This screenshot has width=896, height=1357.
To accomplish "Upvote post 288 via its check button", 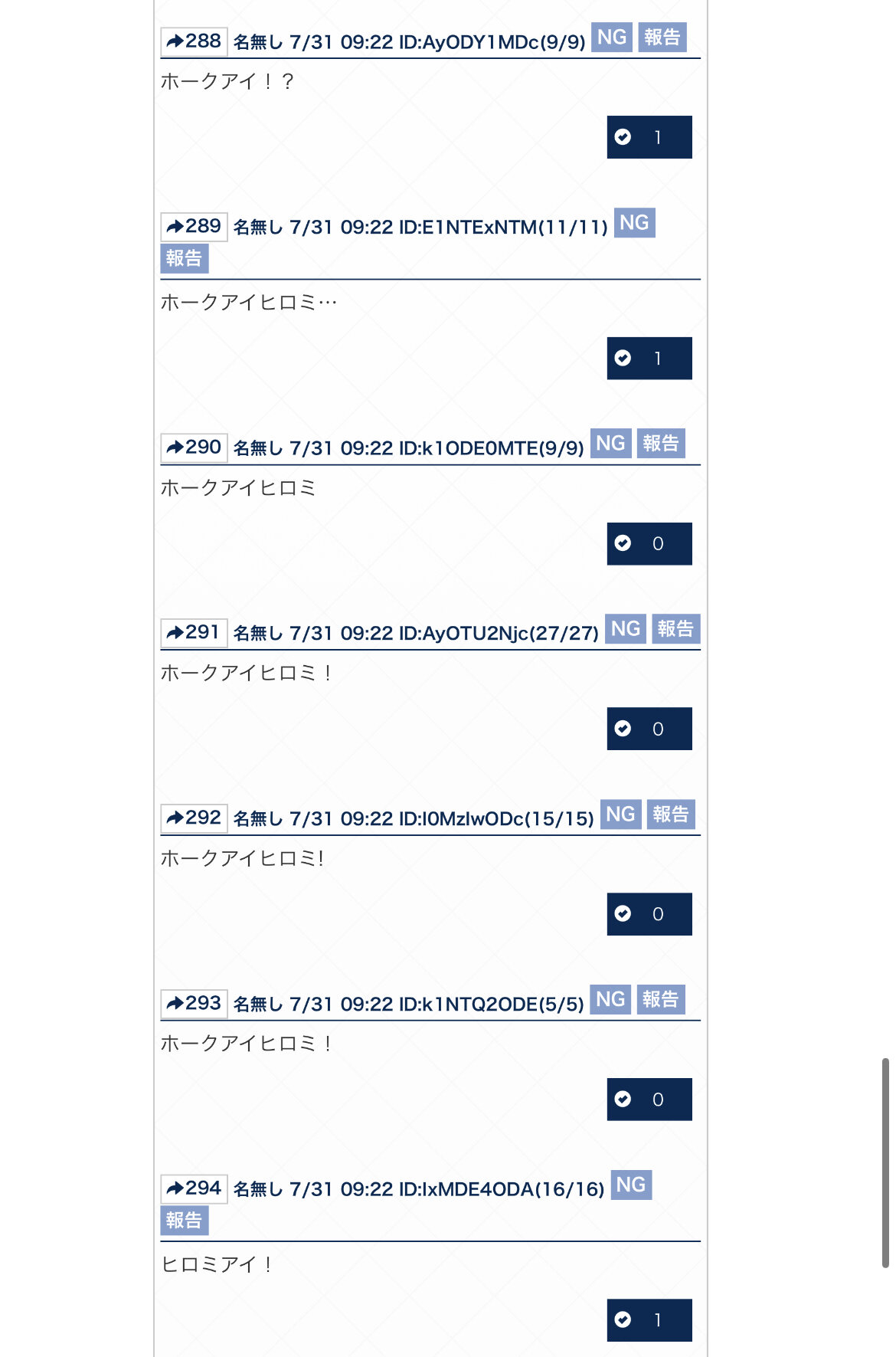I will click(x=649, y=137).
